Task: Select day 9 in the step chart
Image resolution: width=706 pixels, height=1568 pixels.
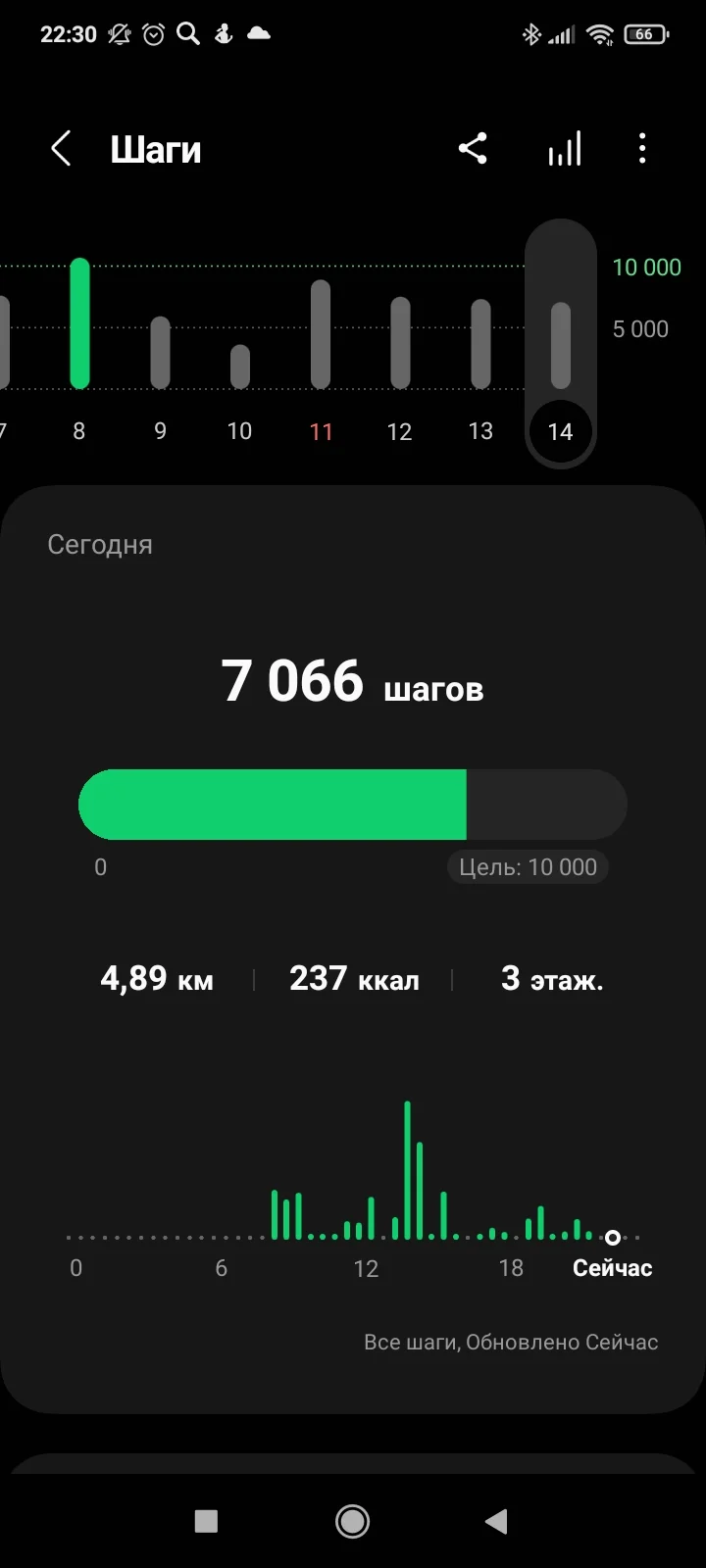Action: [x=160, y=353]
